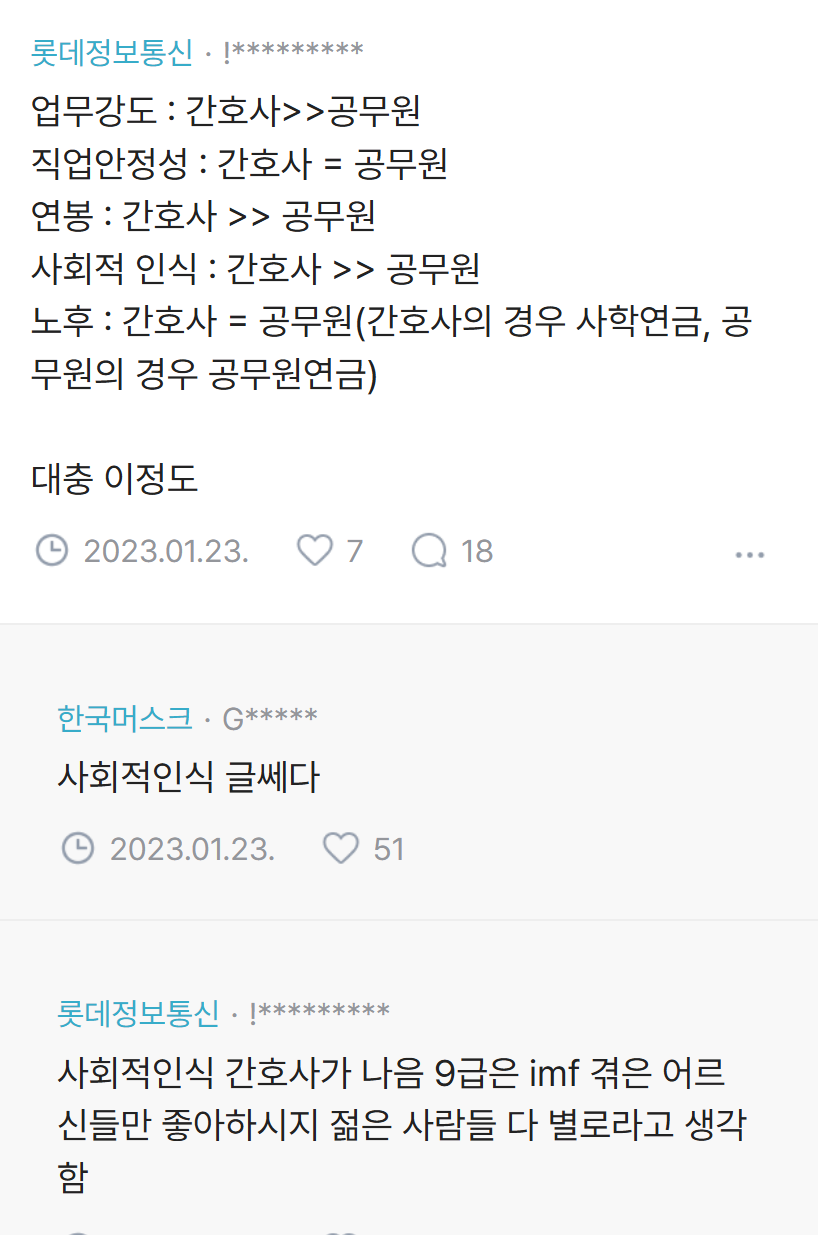Open the post's three-dot overflow menu
Viewport: 818px width, 1235px height.
pos(749,554)
